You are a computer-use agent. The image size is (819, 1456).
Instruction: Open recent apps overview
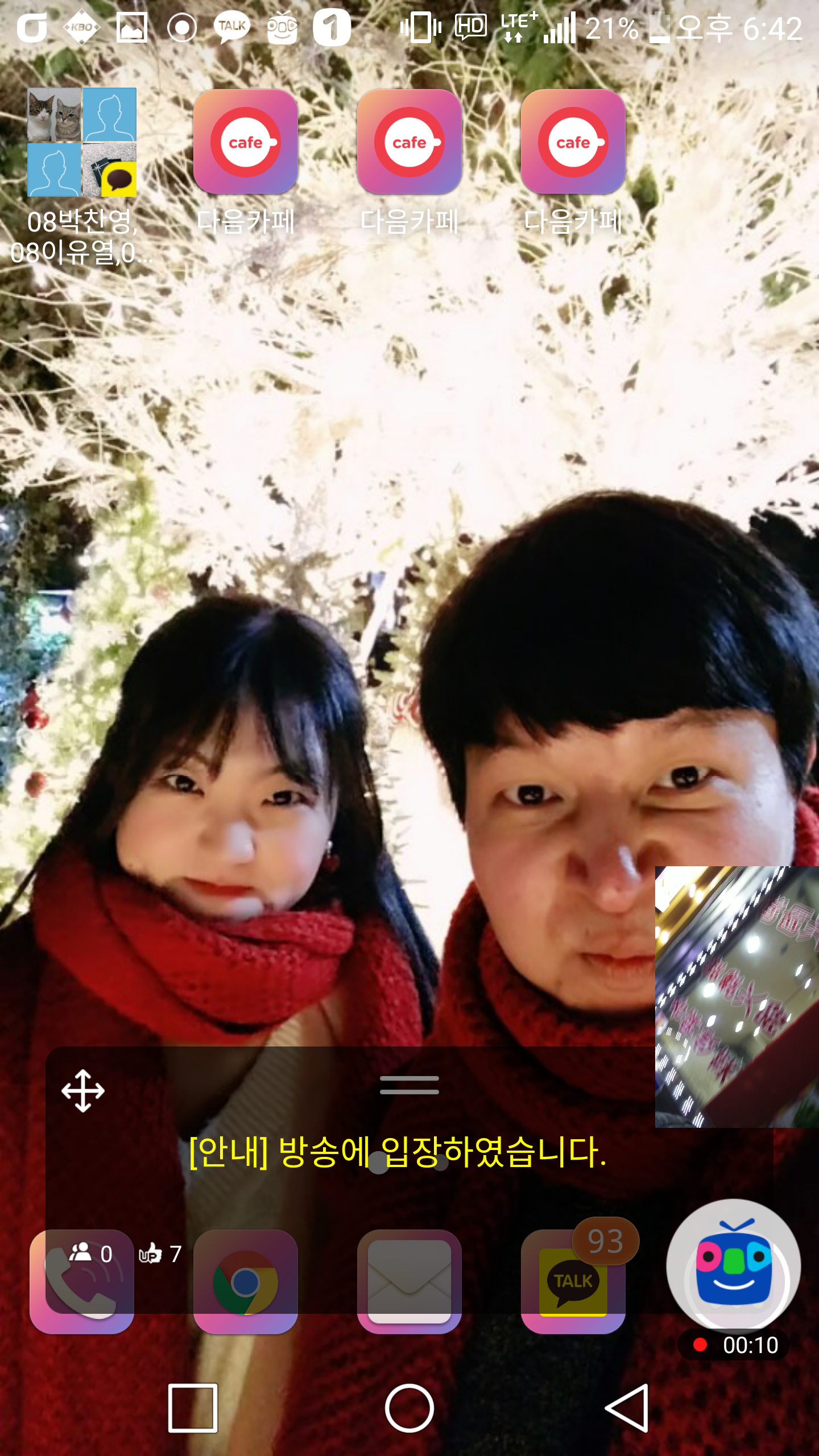pyautogui.click(x=193, y=1408)
